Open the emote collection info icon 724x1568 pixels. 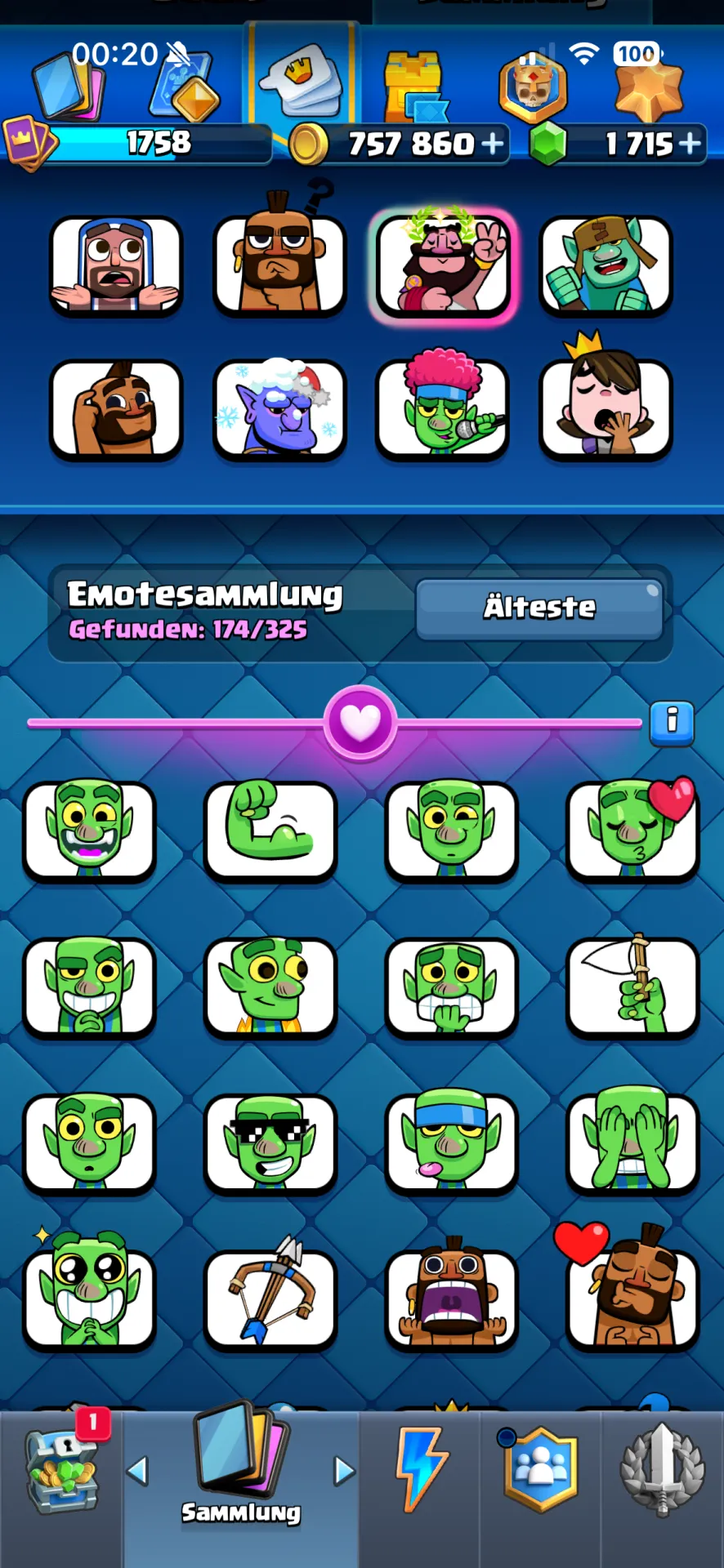pyautogui.click(x=672, y=723)
